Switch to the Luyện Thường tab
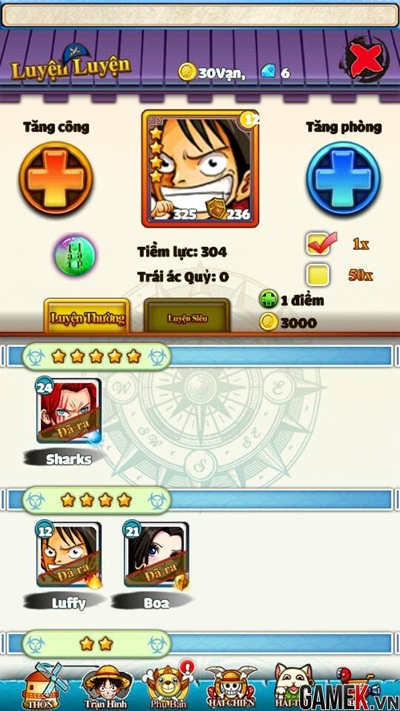The image size is (400, 711). [x=87, y=317]
